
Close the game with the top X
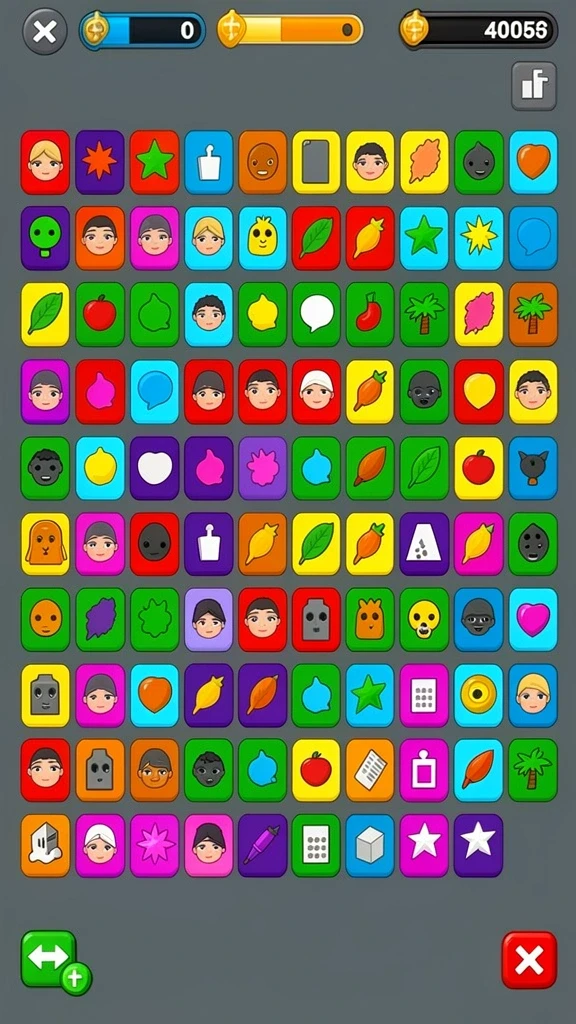click(x=44, y=31)
